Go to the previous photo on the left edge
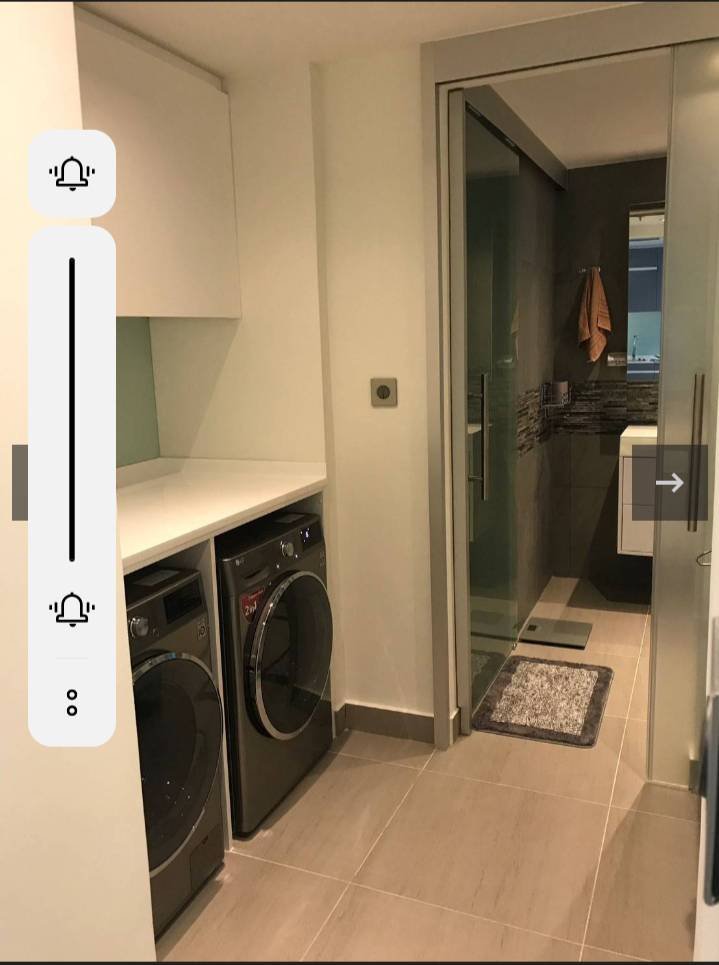 20,483
